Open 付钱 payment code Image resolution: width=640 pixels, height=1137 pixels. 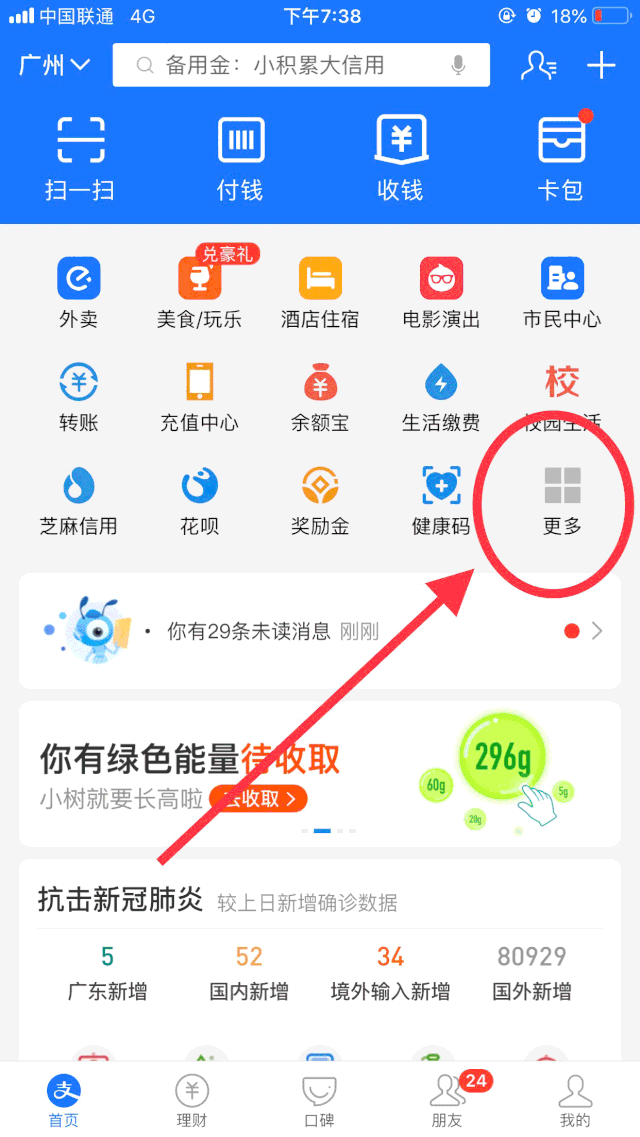click(240, 158)
